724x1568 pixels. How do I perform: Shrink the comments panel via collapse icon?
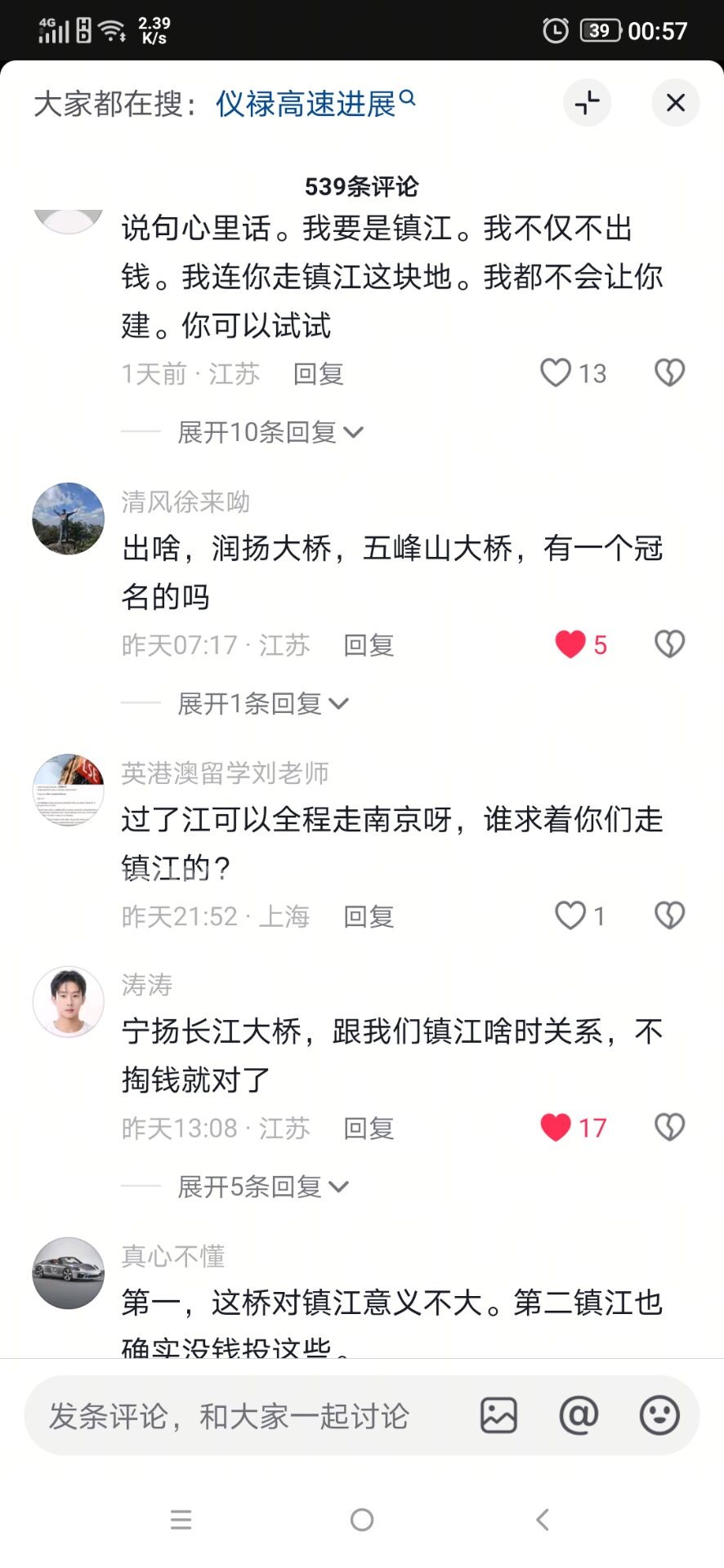click(587, 103)
